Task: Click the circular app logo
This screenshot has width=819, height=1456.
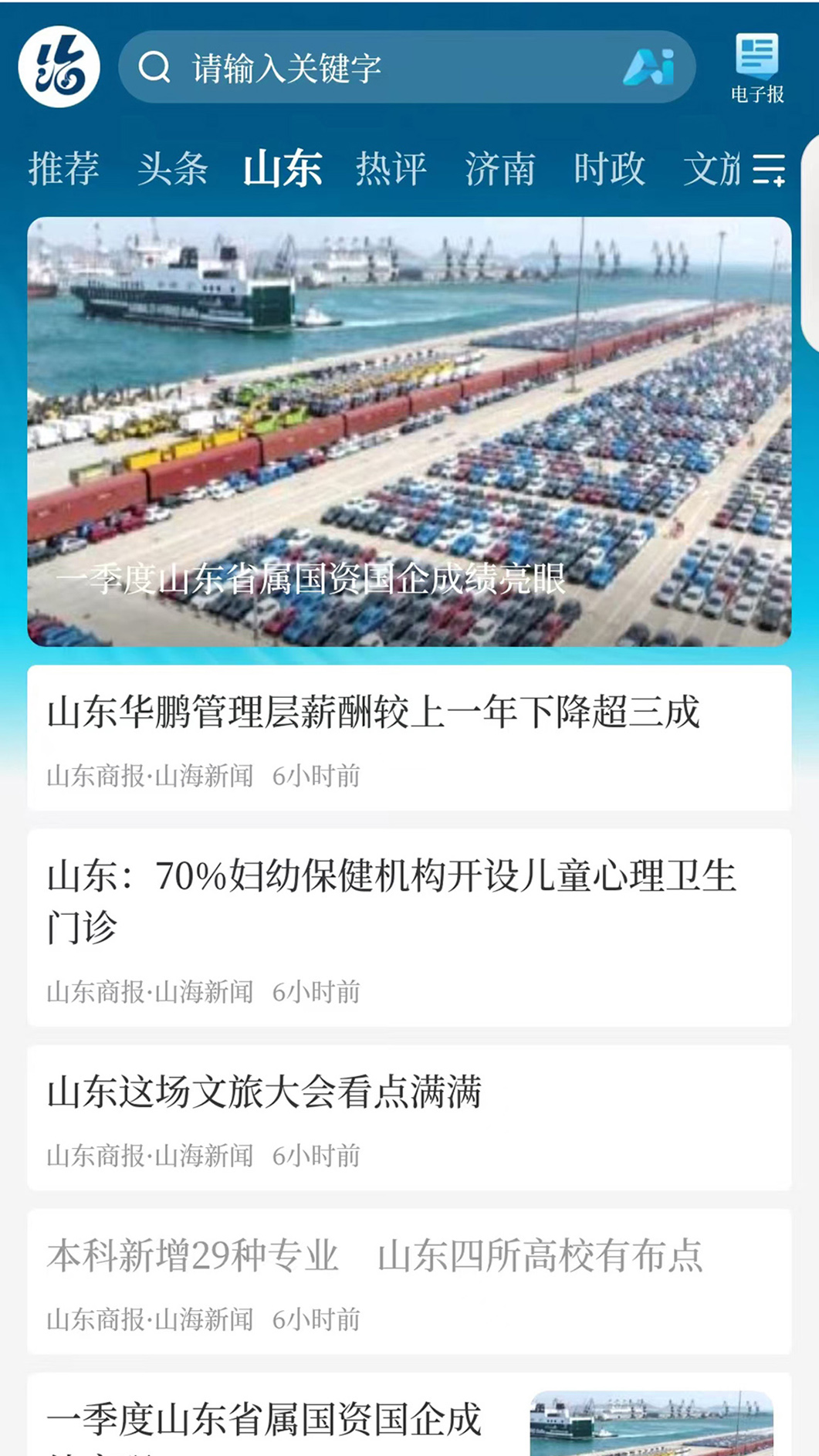Action: tap(59, 67)
